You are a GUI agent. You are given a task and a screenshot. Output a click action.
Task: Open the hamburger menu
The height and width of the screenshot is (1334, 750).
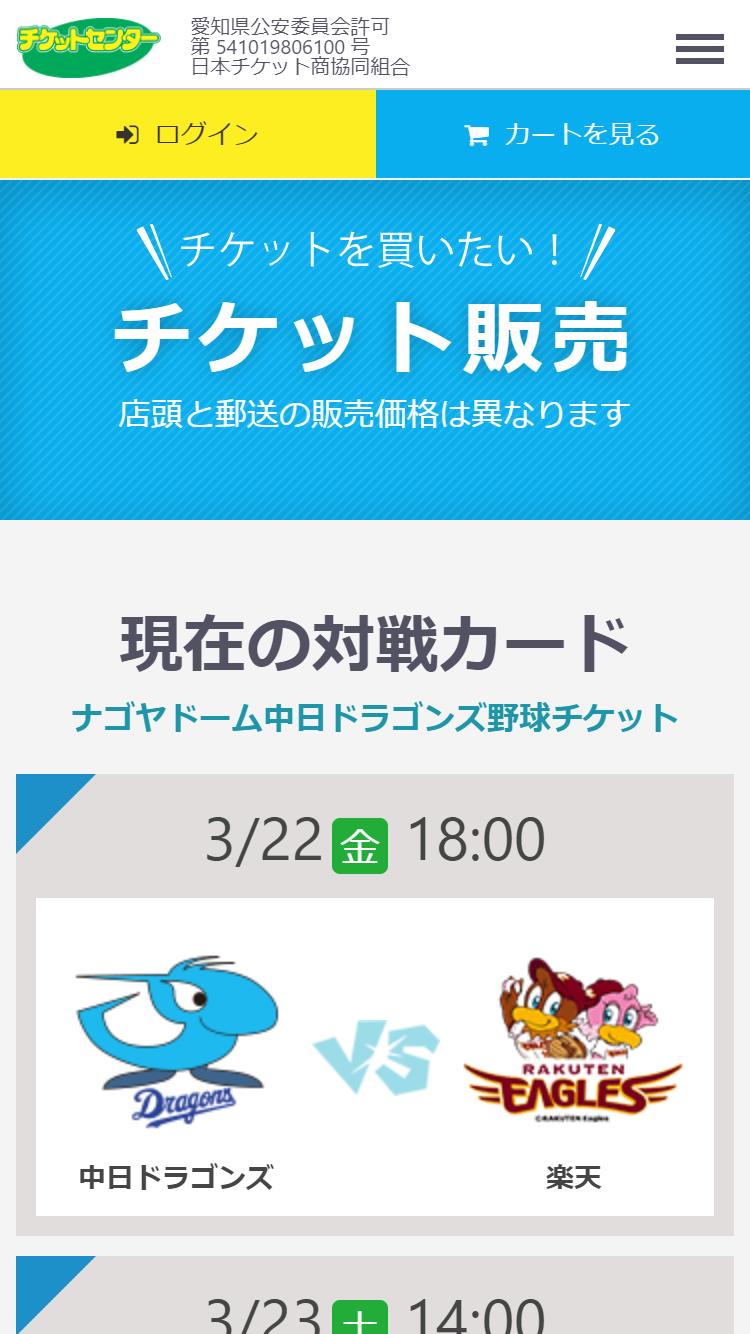(699, 48)
